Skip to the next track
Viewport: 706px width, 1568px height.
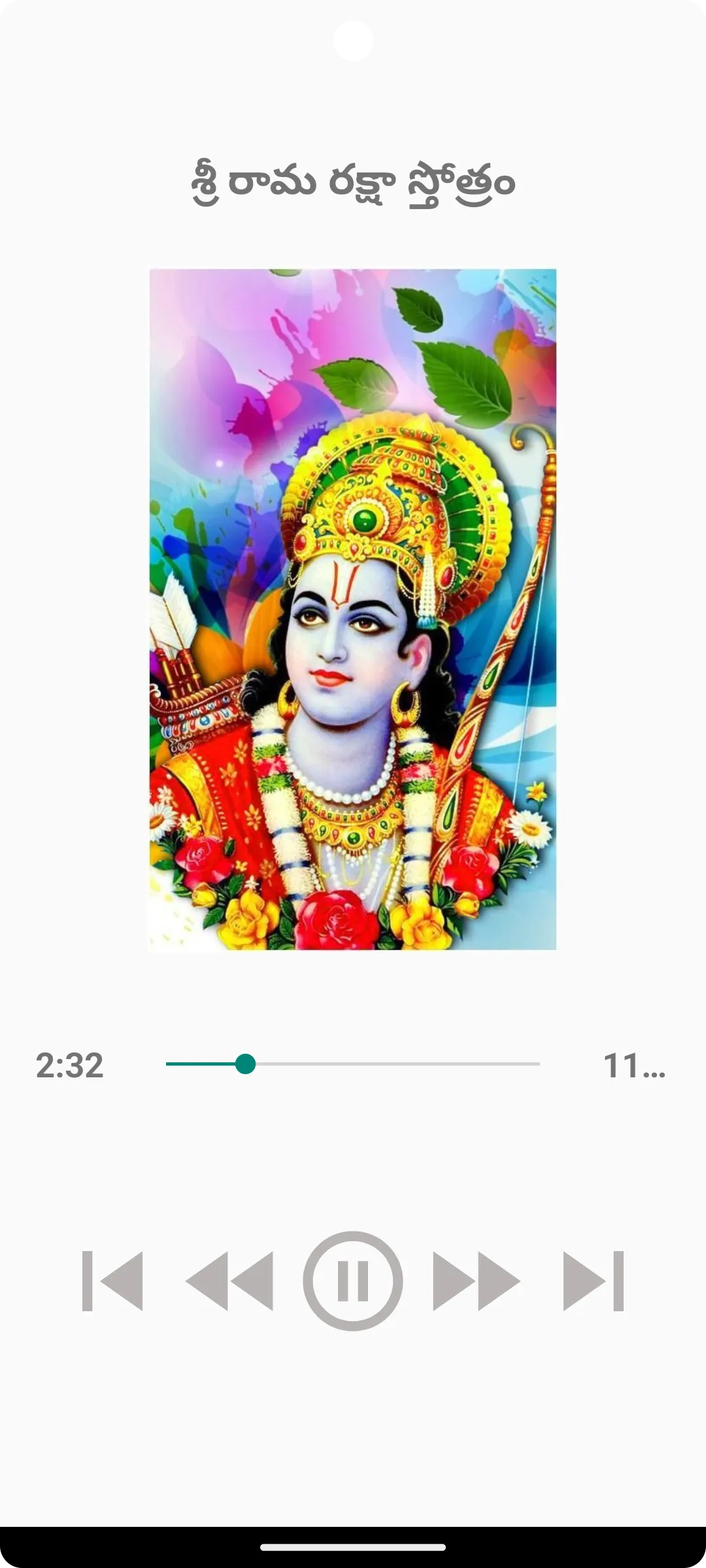click(594, 1281)
